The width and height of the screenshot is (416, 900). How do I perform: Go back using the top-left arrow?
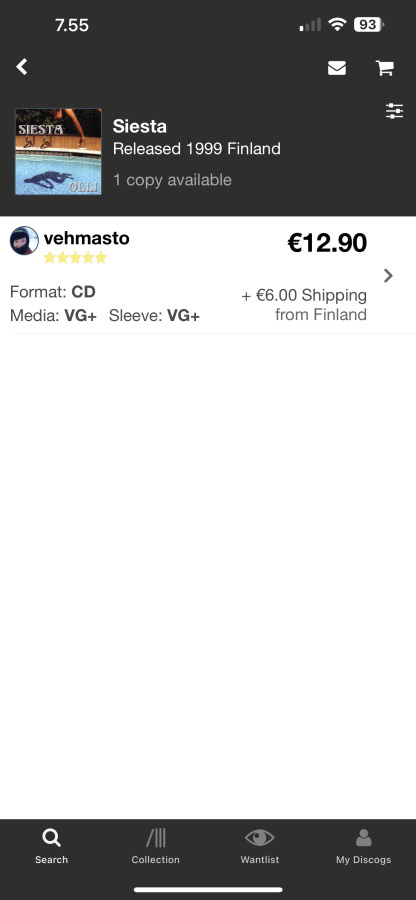pyautogui.click(x=22, y=67)
